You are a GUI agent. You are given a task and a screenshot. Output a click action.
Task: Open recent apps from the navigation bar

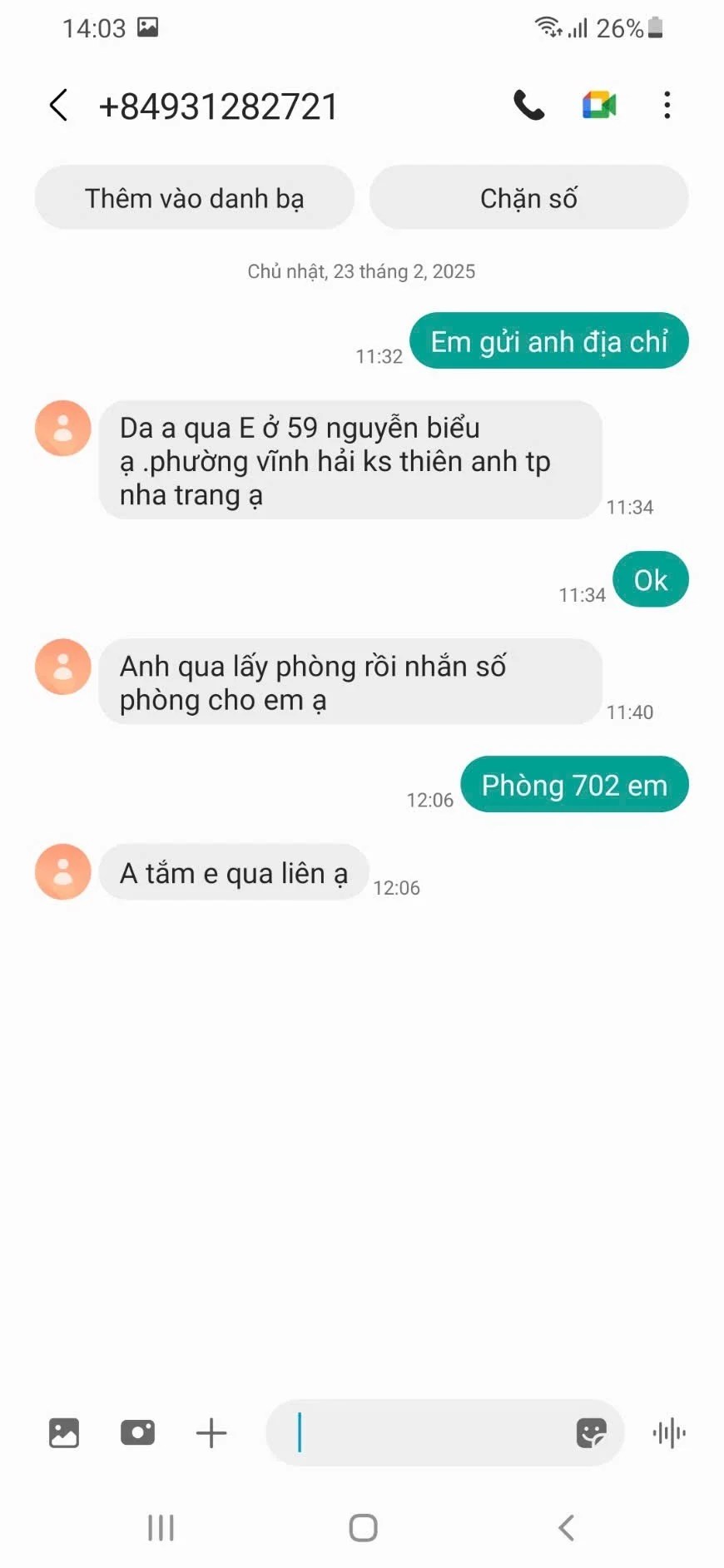click(161, 1527)
